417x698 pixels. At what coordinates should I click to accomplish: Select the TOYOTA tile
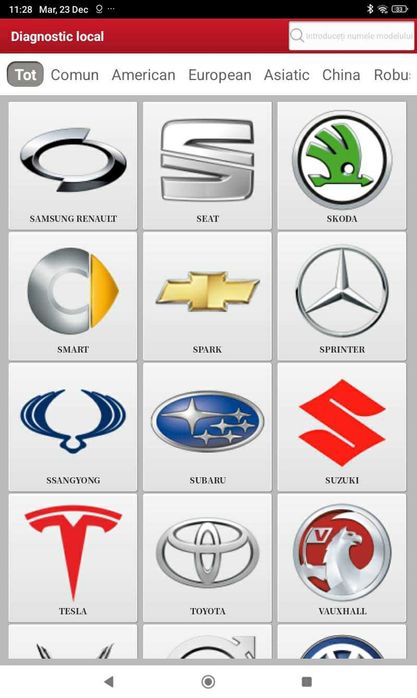click(x=207, y=558)
